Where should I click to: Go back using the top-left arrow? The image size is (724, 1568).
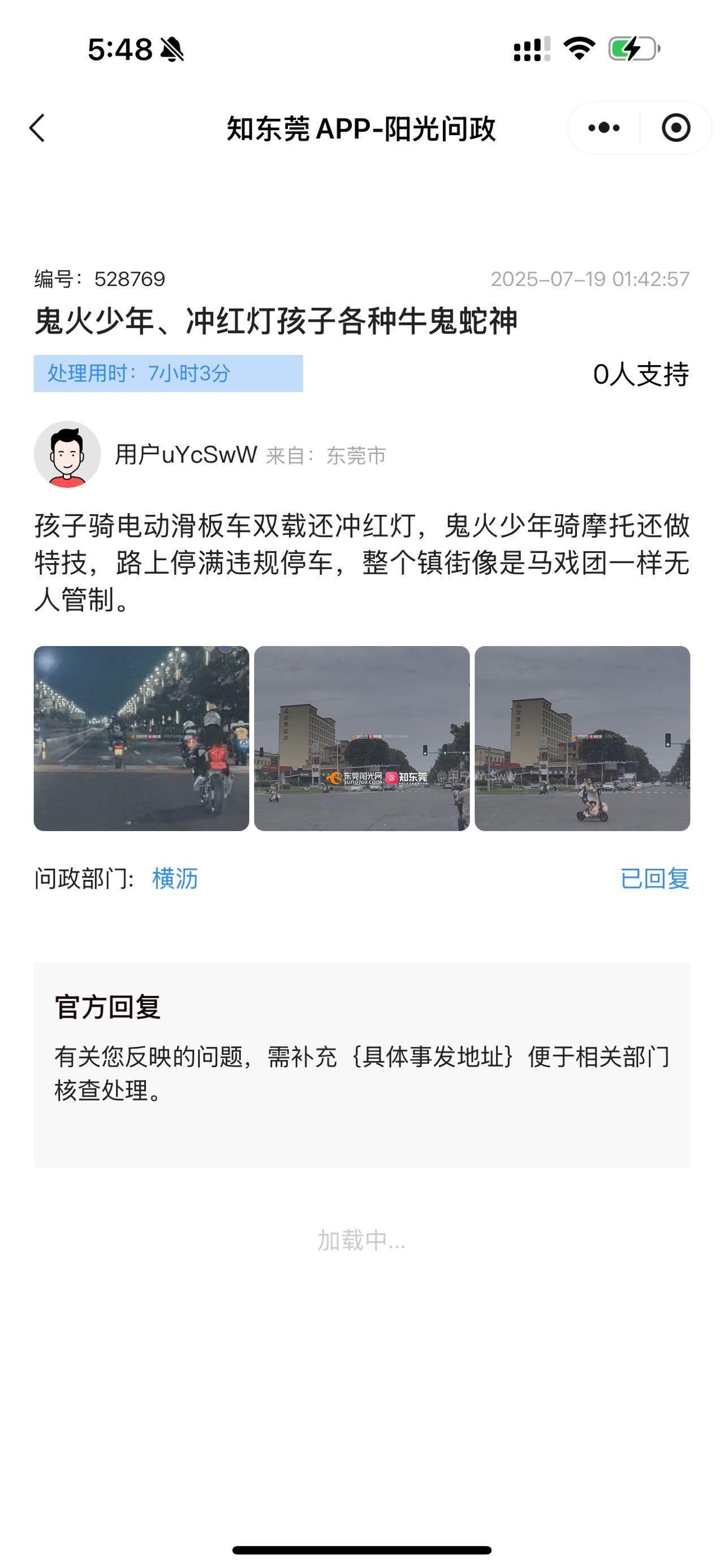coord(38,128)
